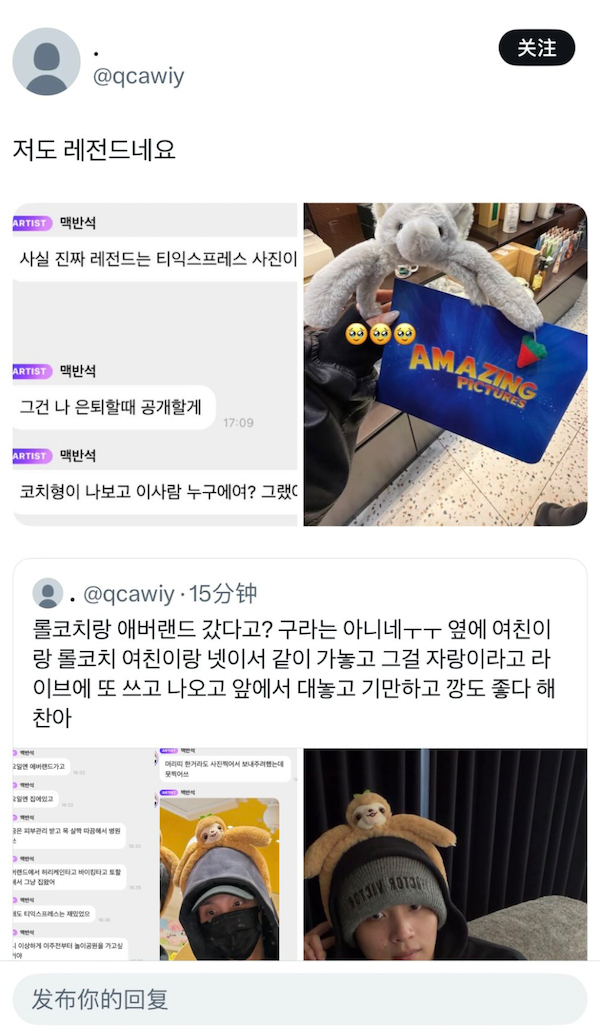This screenshot has height=1032, width=600.
Task: Open the Amazing Pictures plush toy photo
Action: 445,364
